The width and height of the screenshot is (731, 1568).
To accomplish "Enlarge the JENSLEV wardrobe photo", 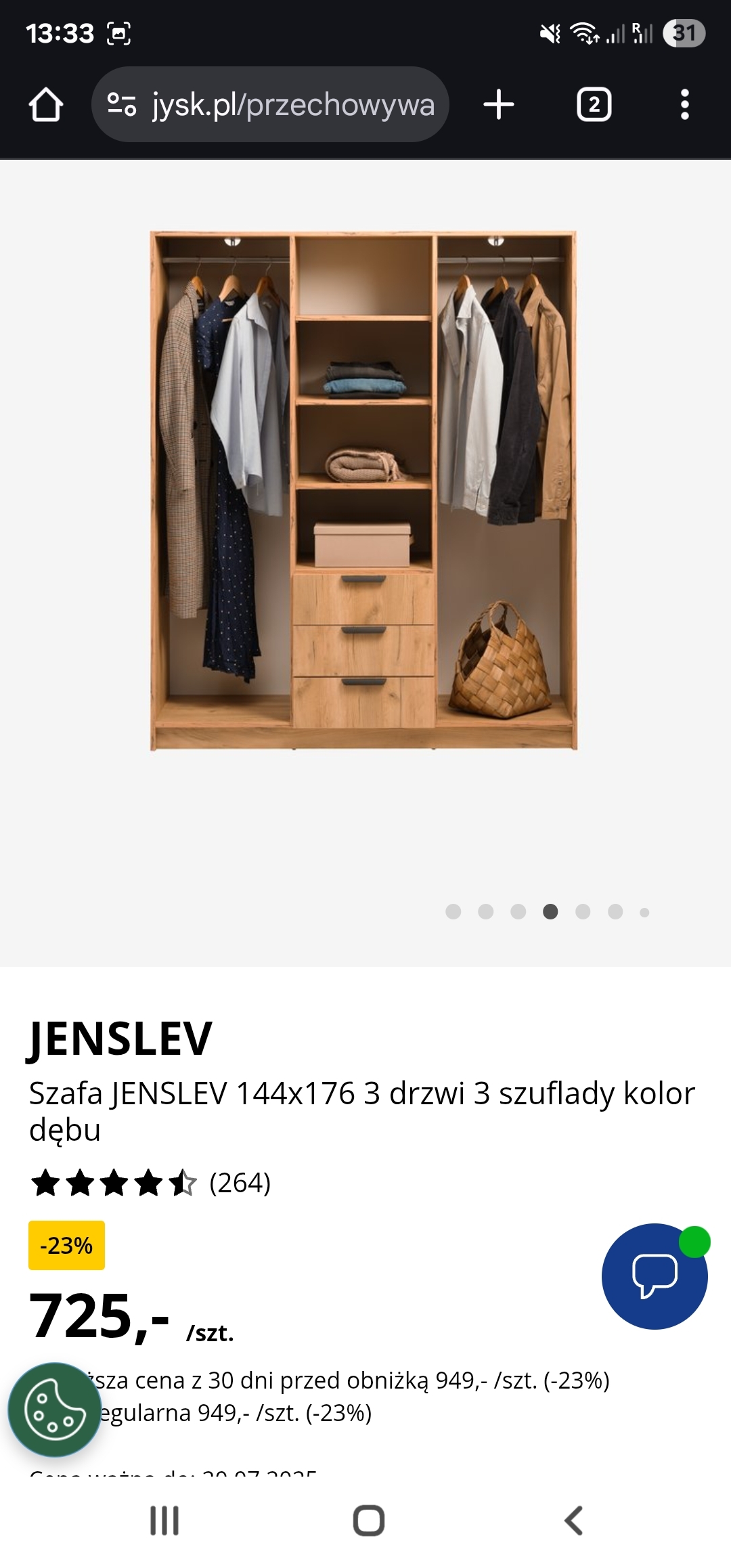I will 363,491.
